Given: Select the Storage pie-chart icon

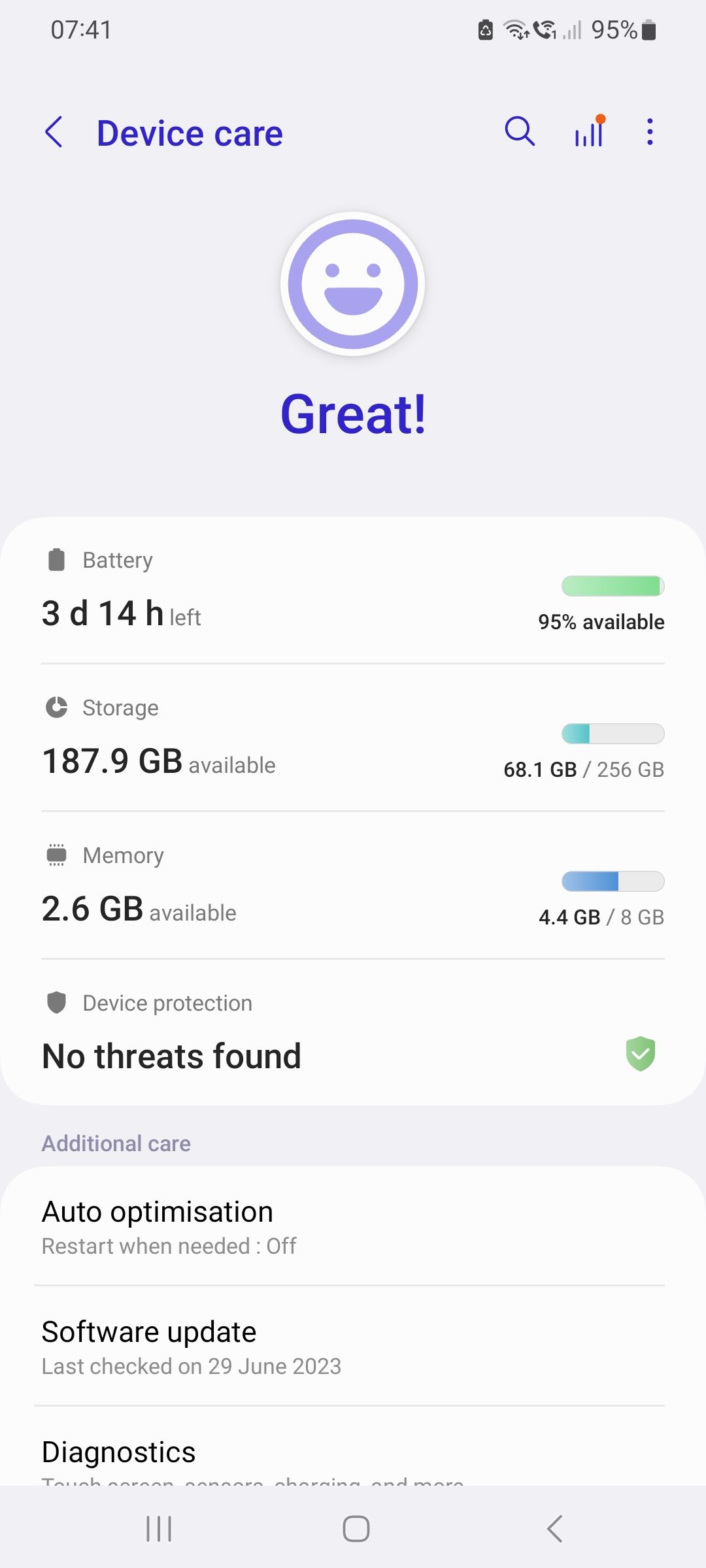Looking at the screenshot, I should (x=56, y=707).
